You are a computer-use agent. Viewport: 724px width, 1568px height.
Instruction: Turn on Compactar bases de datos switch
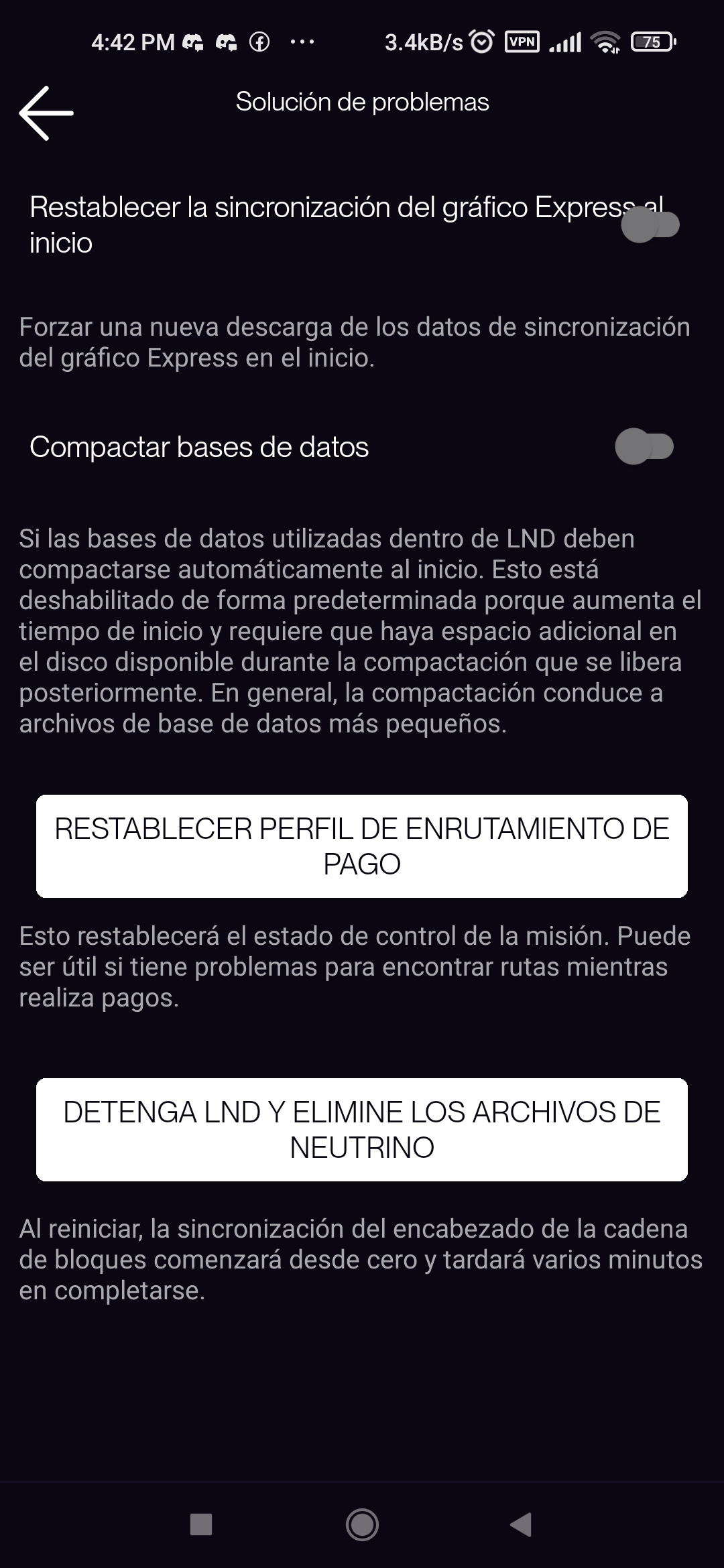(644, 447)
